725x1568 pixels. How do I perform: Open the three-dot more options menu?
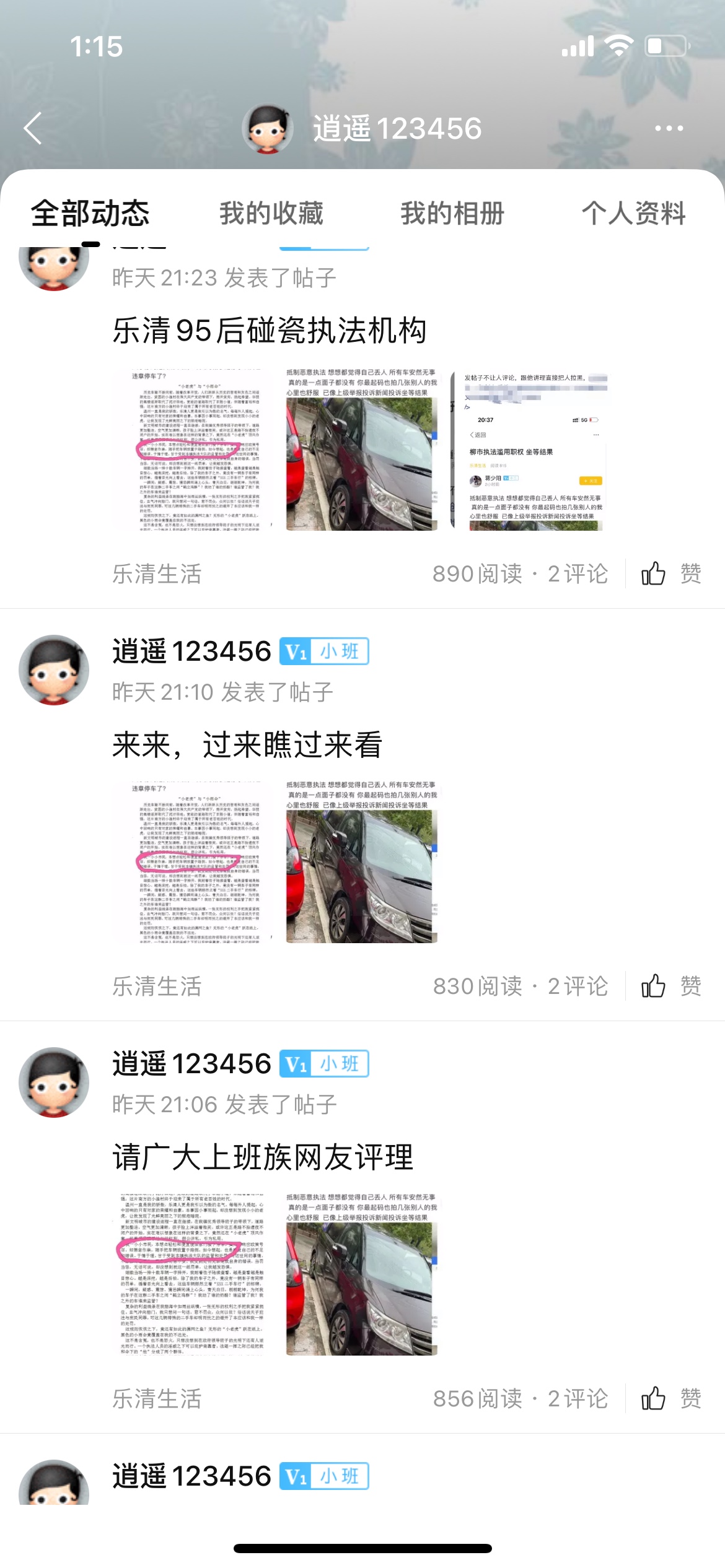[x=669, y=128]
